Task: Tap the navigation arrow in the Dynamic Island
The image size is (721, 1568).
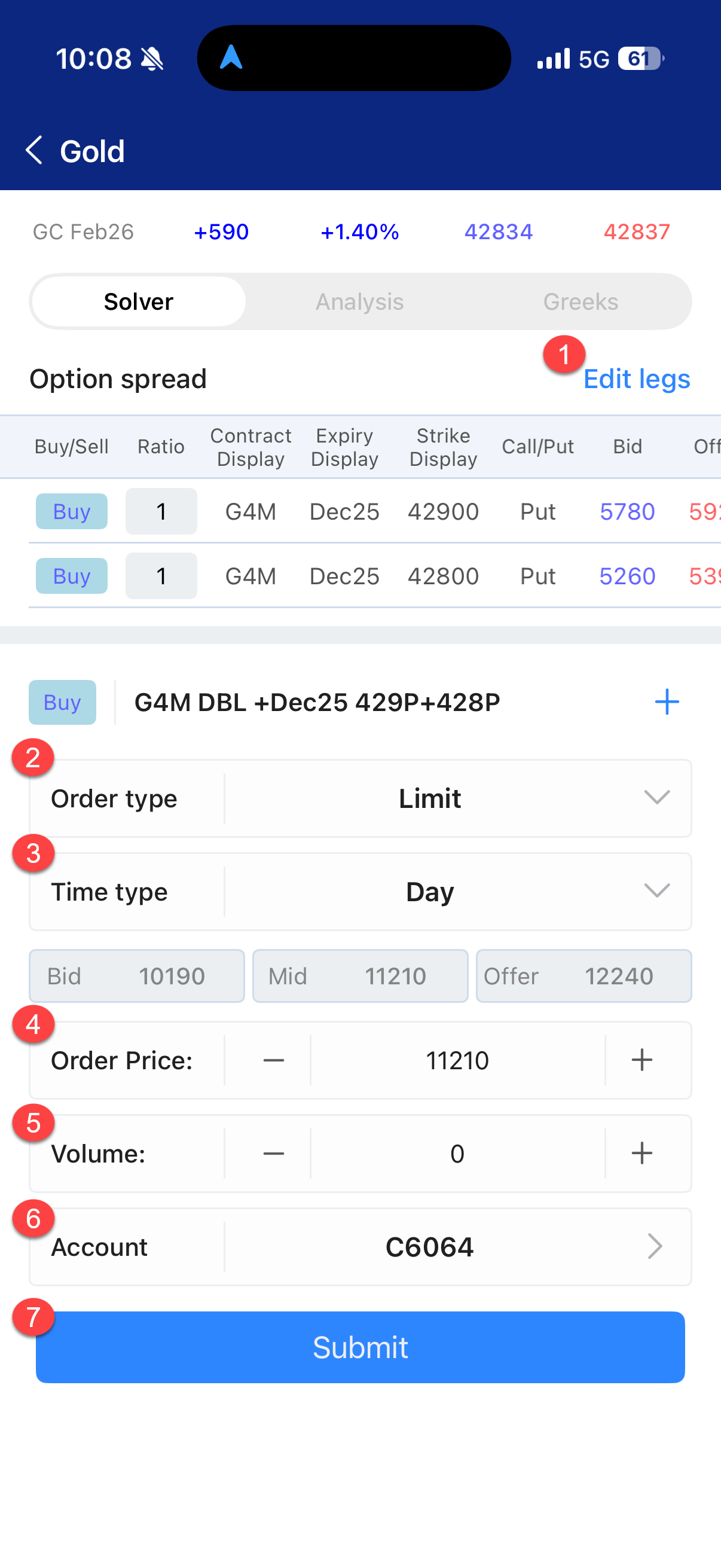Action: point(233,58)
